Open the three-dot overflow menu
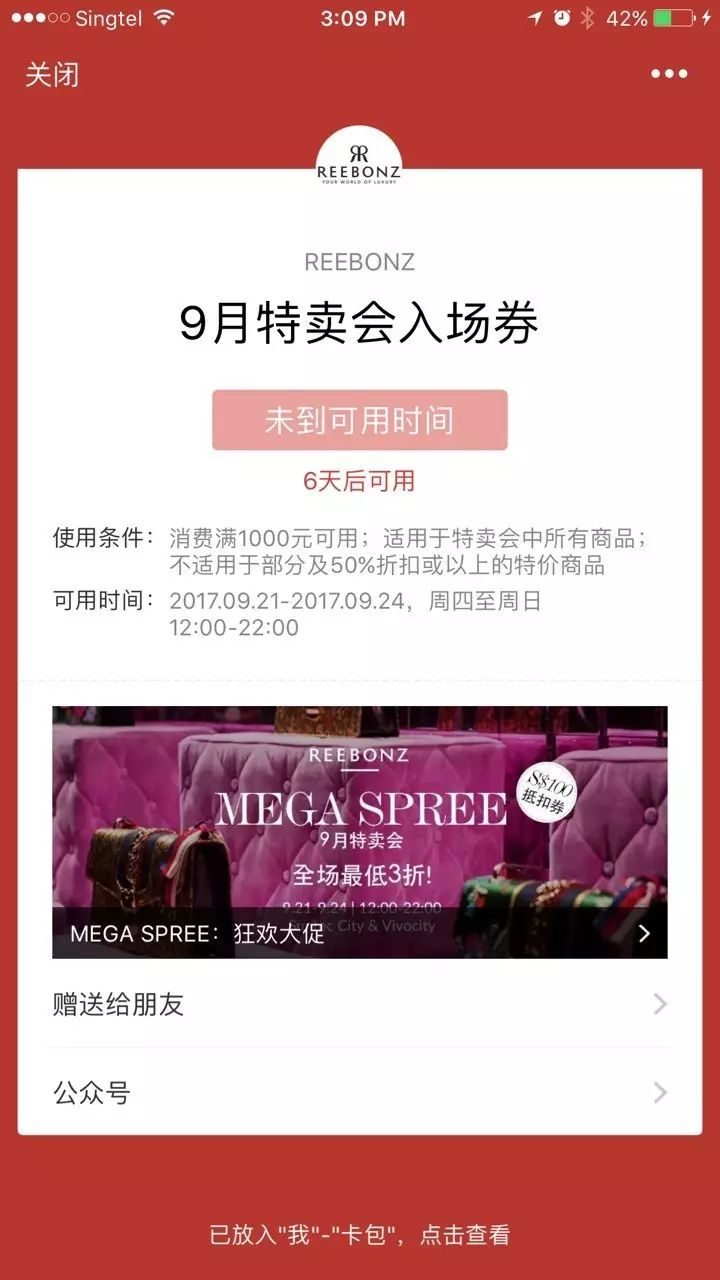This screenshot has width=720, height=1280. click(669, 74)
